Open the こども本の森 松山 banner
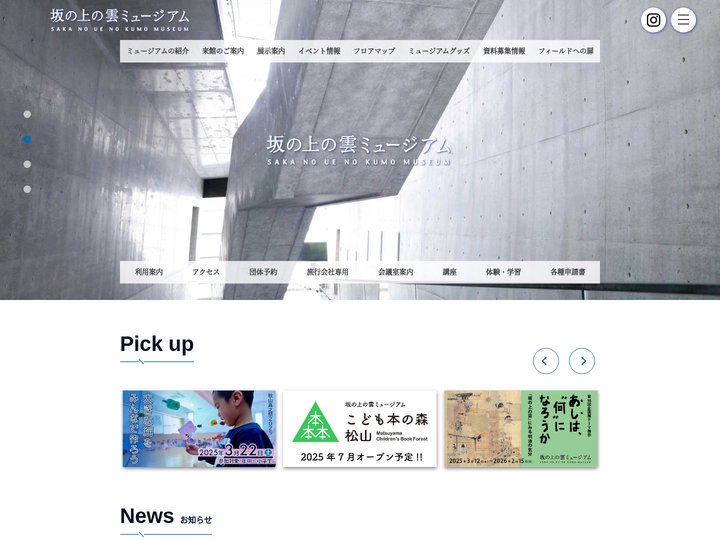Screen dimensions: 720x540 [360, 429]
